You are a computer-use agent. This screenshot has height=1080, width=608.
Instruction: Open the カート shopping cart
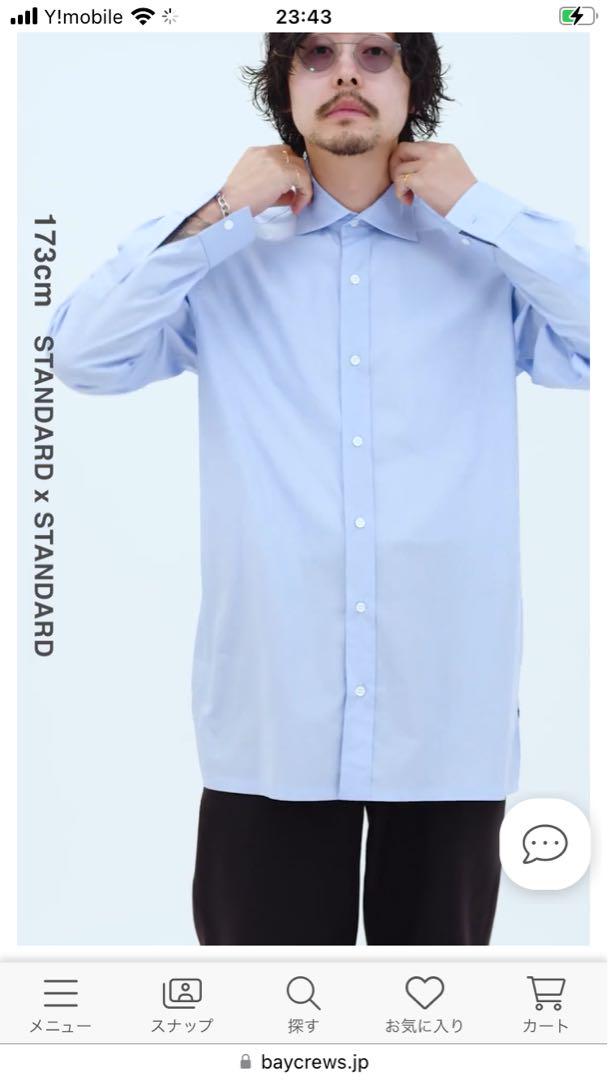545,1004
